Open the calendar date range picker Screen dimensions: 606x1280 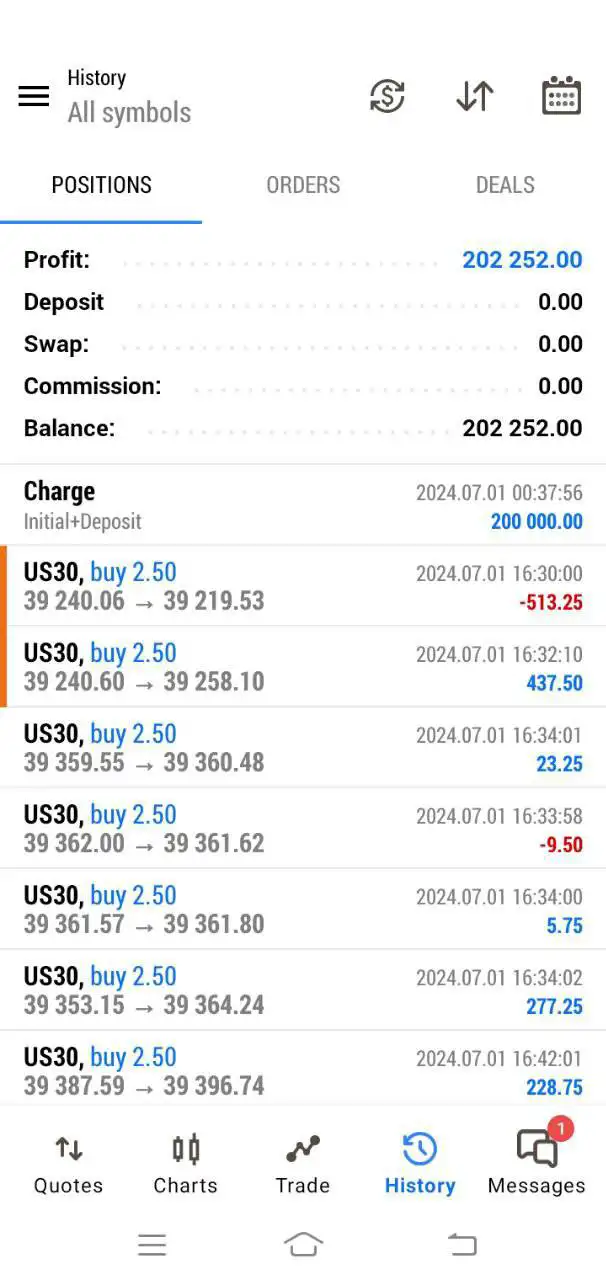(x=561, y=96)
